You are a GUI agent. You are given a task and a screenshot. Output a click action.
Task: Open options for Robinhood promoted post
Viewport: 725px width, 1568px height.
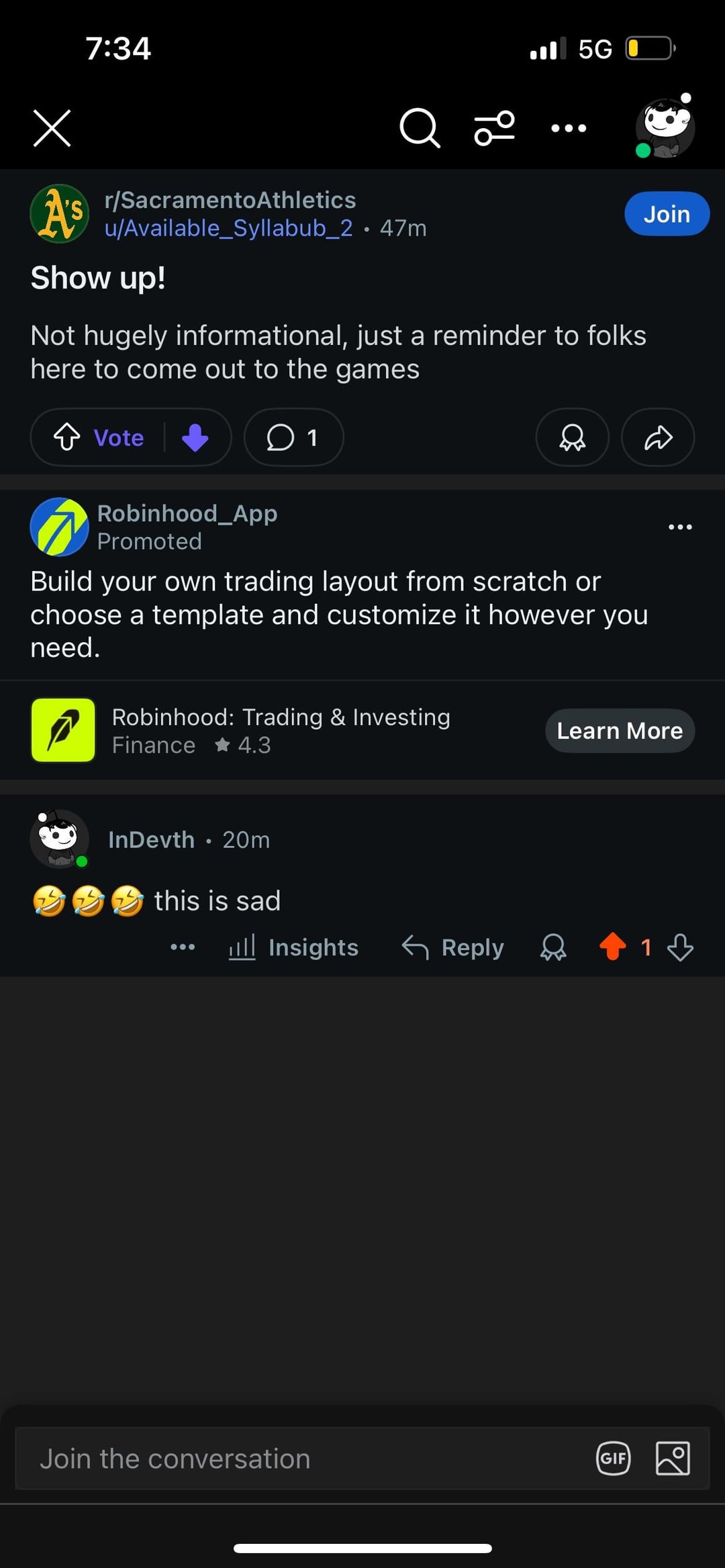(x=680, y=527)
